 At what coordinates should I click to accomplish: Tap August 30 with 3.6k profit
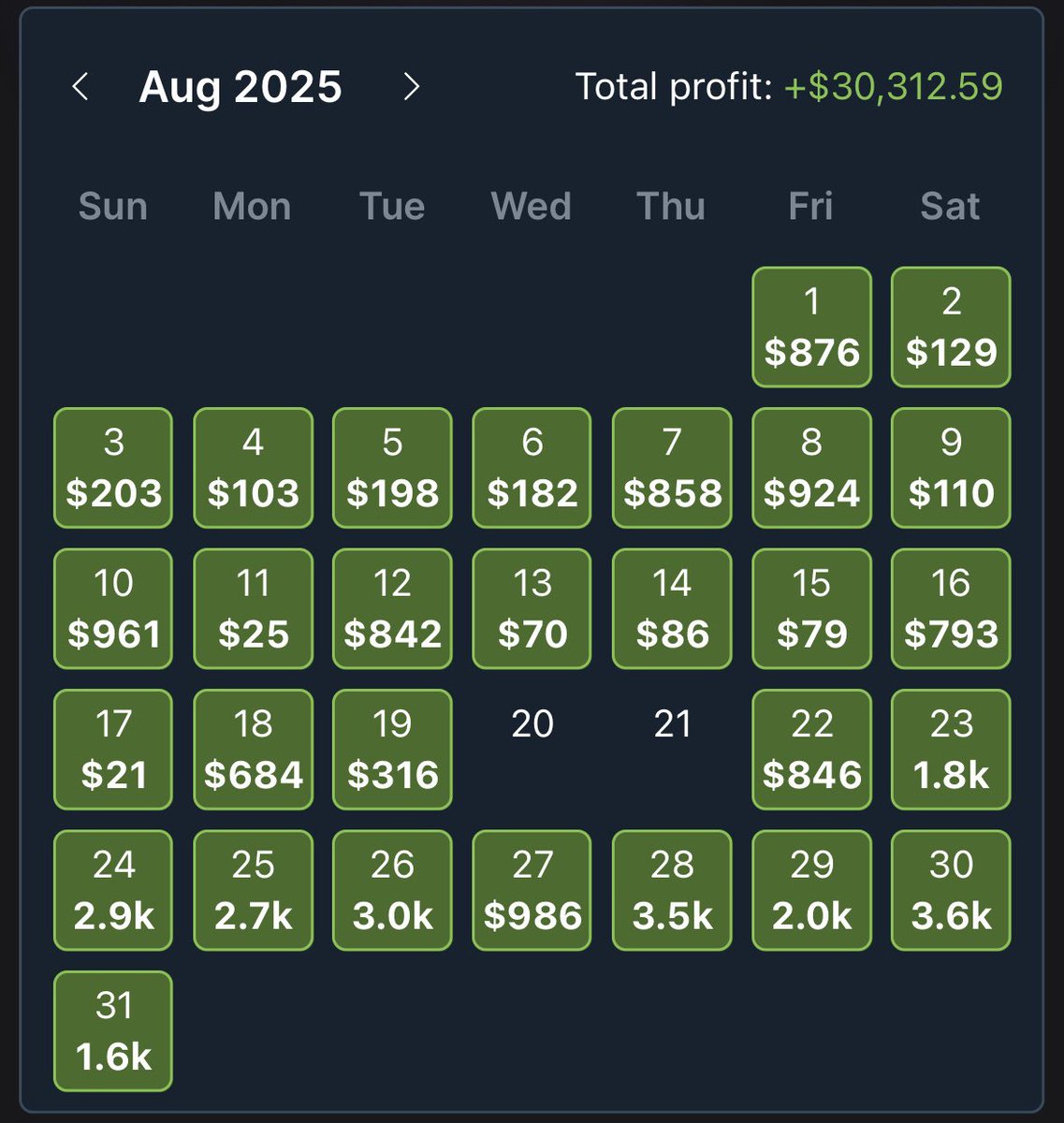point(951,890)
